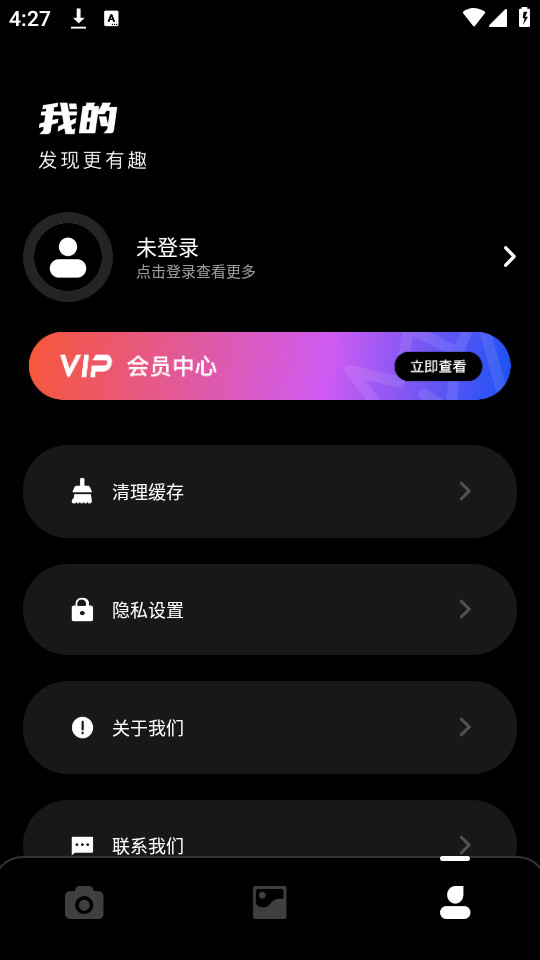Image resolution: width=540 pixels, height=960 pixels.
Task: Open the 关于我们 about page
Action: click(x=270, y=727)
